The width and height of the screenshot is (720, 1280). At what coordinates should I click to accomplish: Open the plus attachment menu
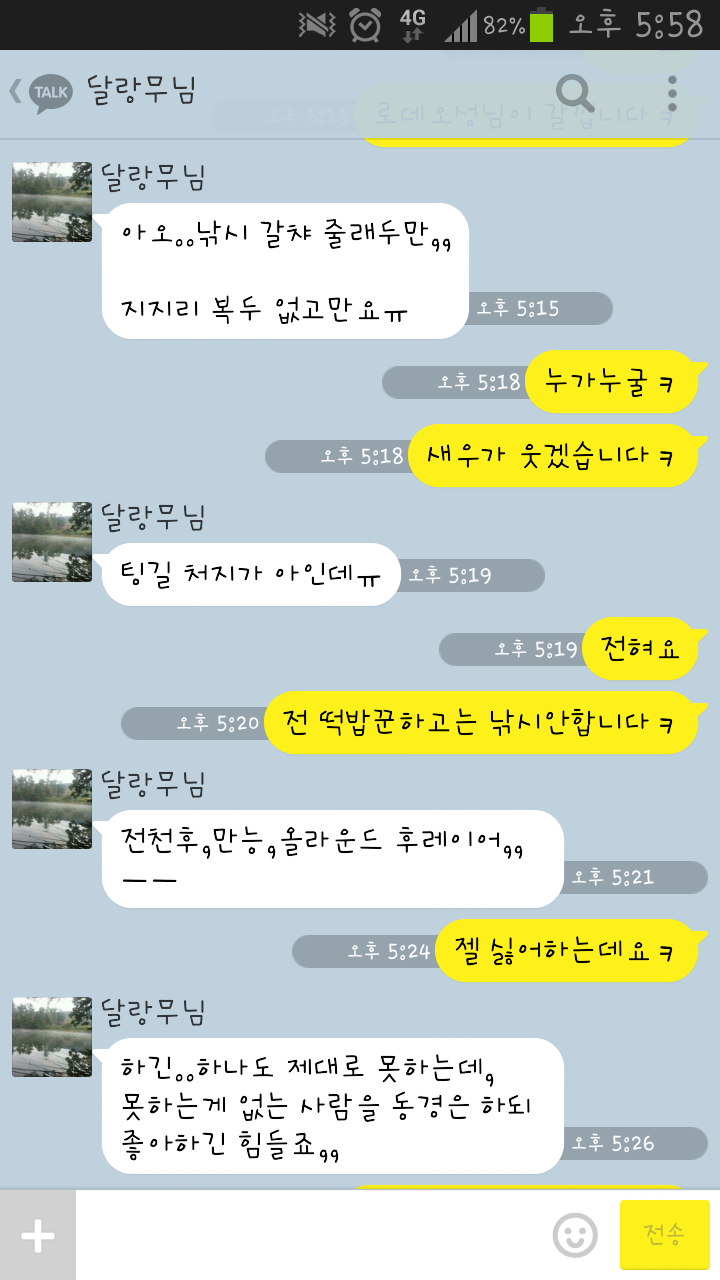38,1236
